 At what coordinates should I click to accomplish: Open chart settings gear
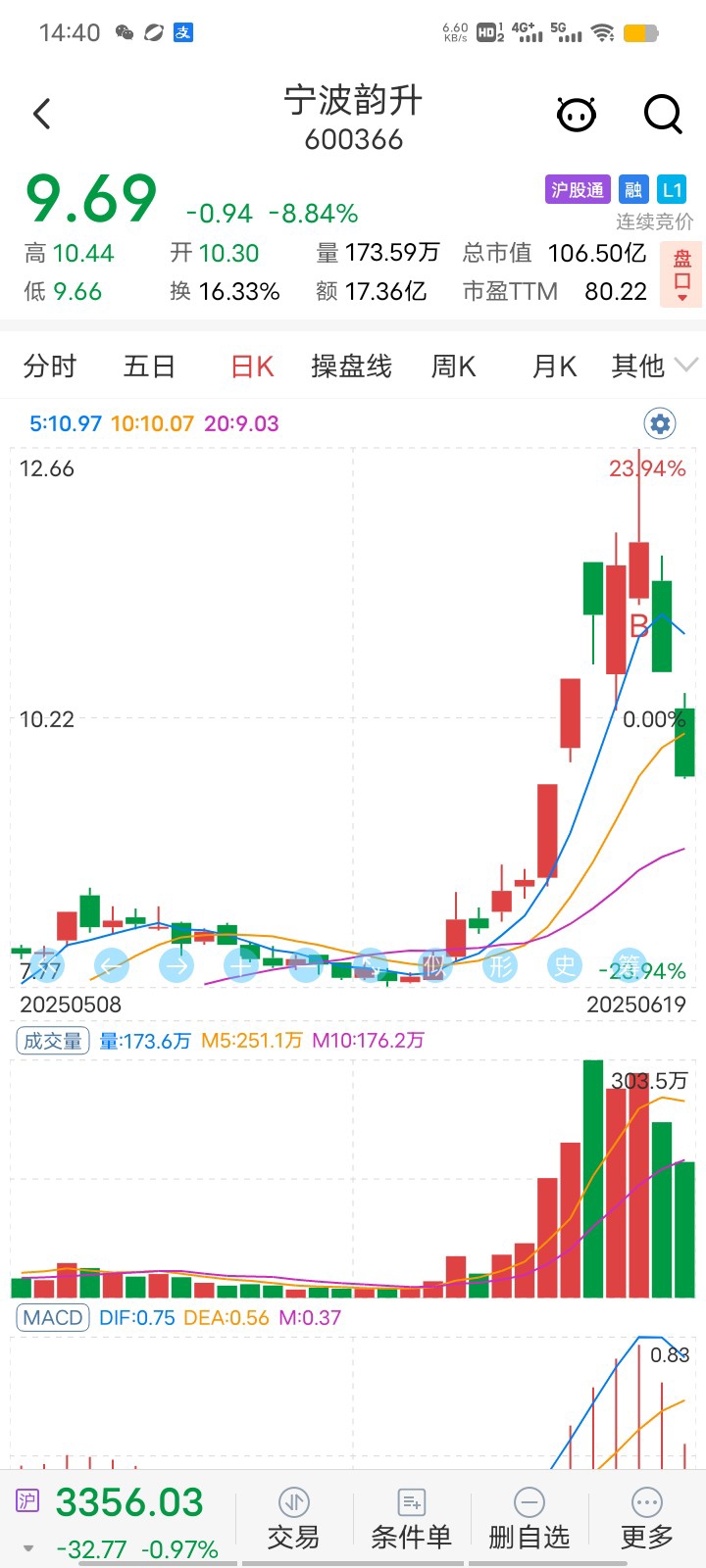click(x=660, y=423)
